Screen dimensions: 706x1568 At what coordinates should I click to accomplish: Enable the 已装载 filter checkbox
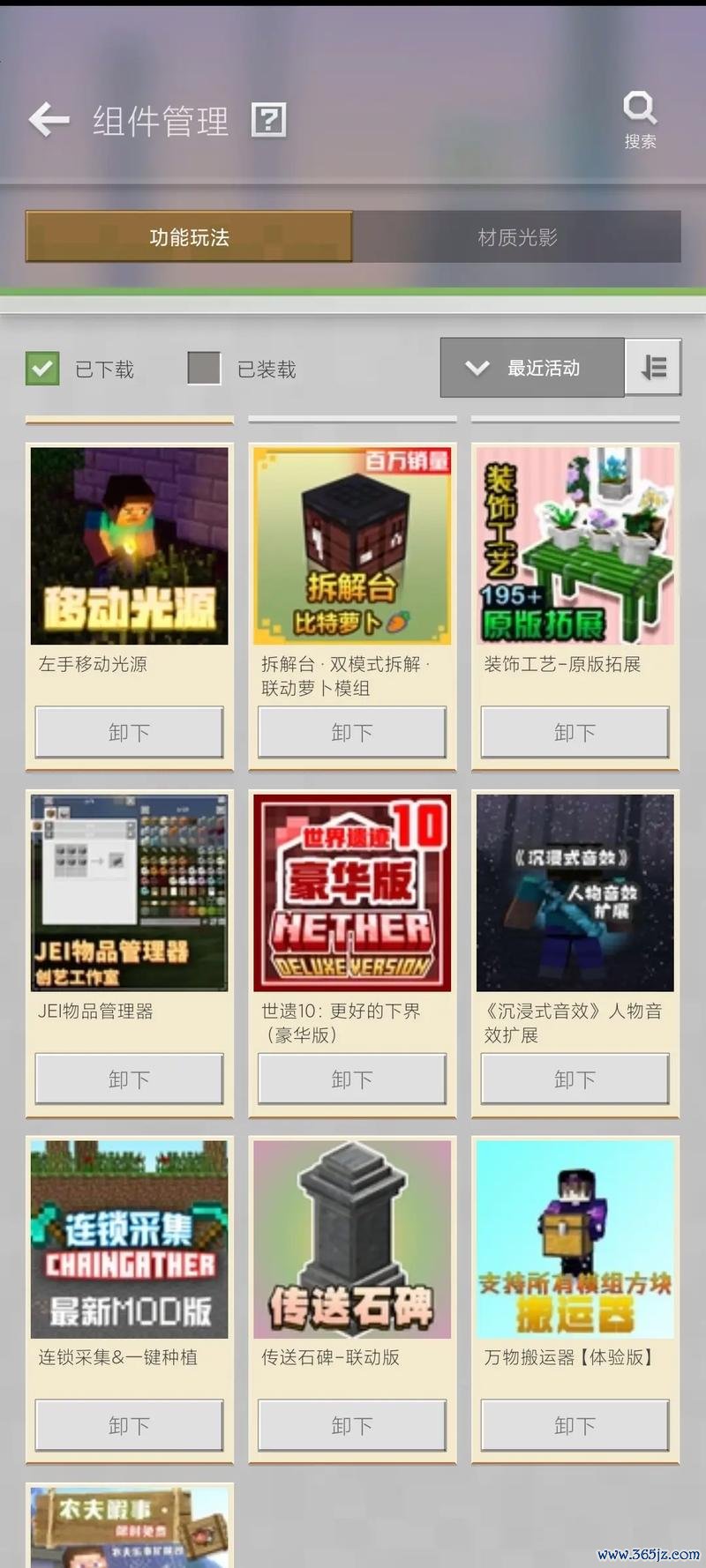pos(204,368)
